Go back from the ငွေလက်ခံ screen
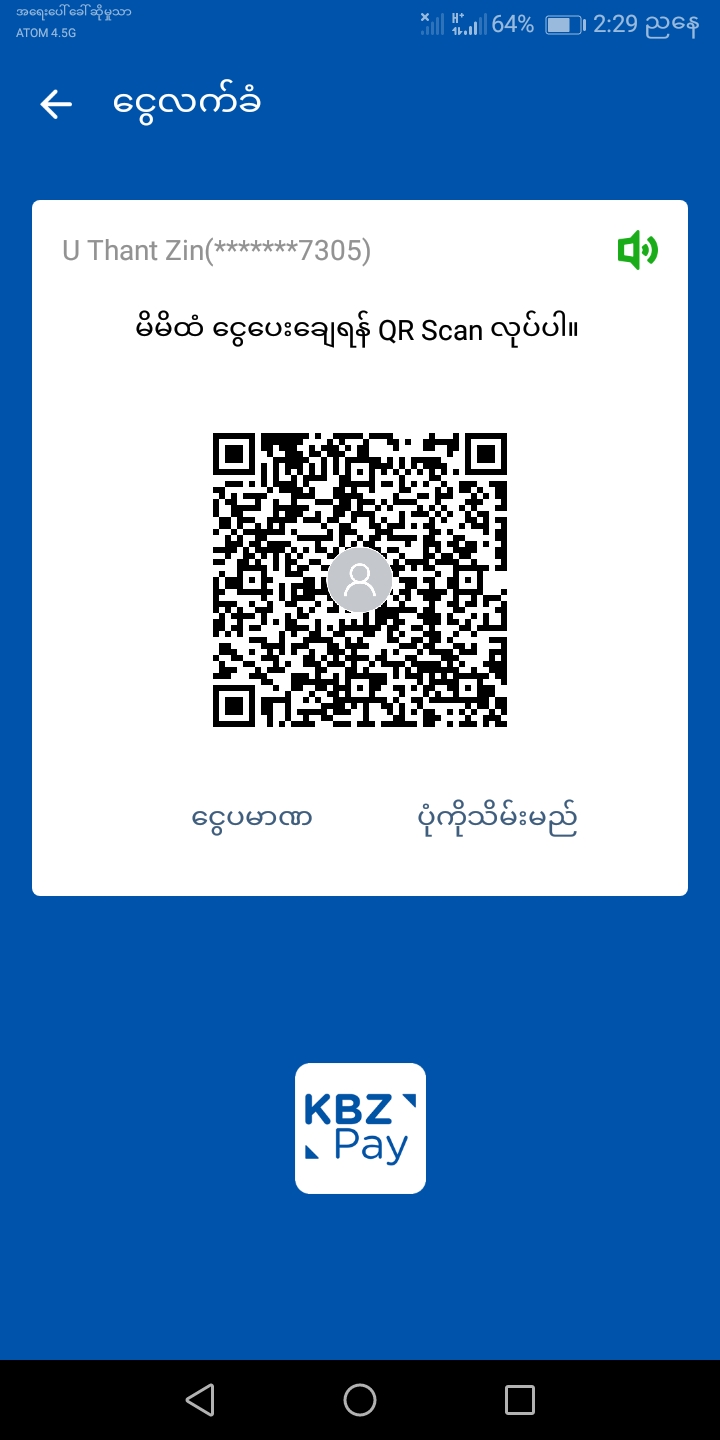 (56, 104)
